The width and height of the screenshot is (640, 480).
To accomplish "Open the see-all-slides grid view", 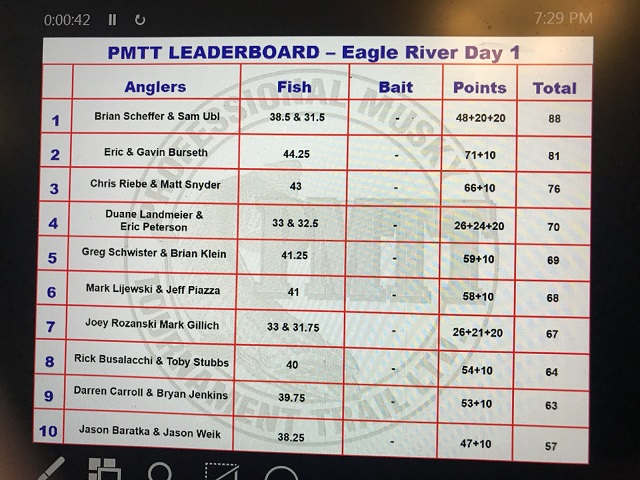I will 103,470.
